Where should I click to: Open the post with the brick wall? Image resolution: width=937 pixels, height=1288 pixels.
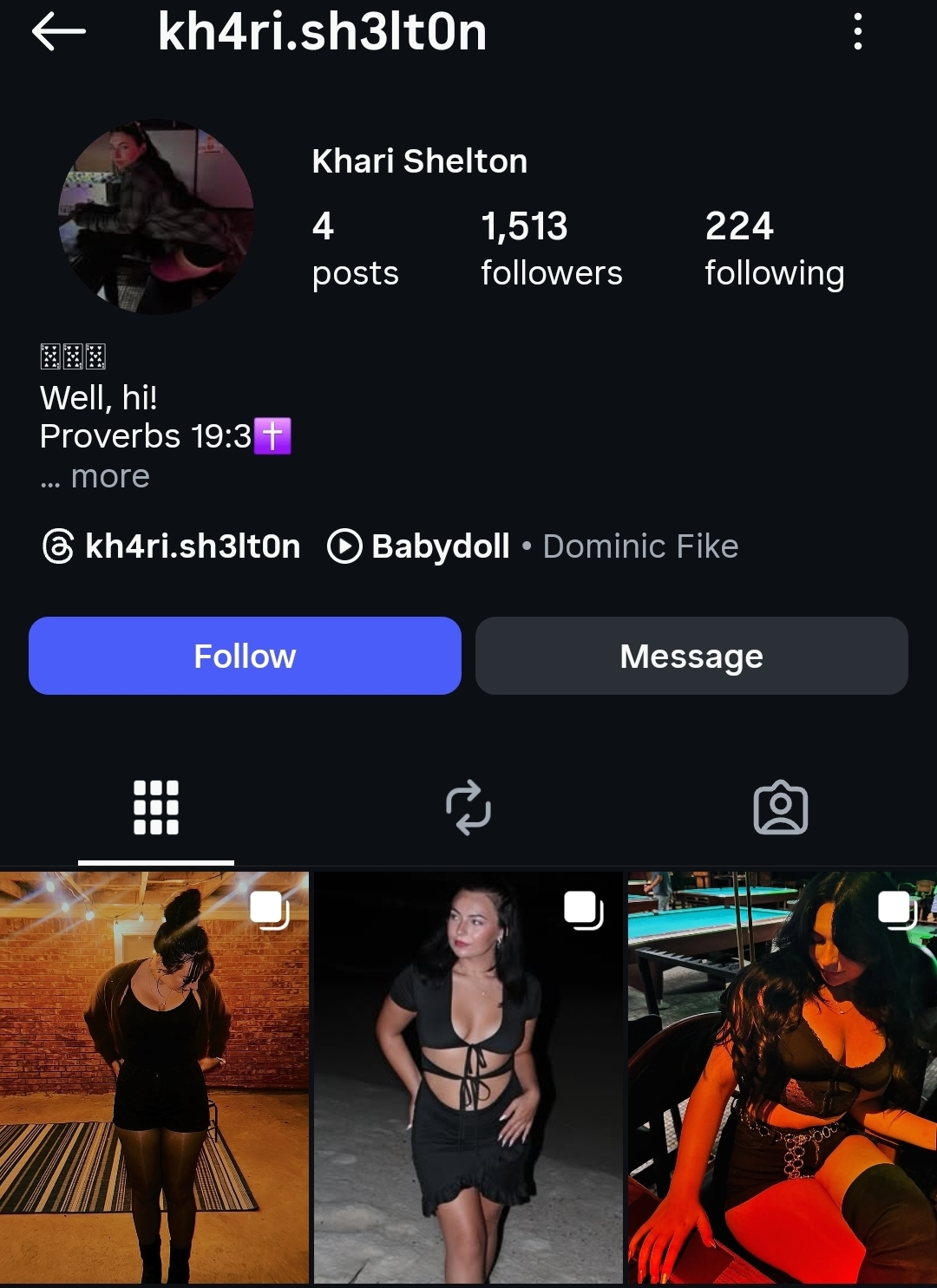[x=154, y=1077]
